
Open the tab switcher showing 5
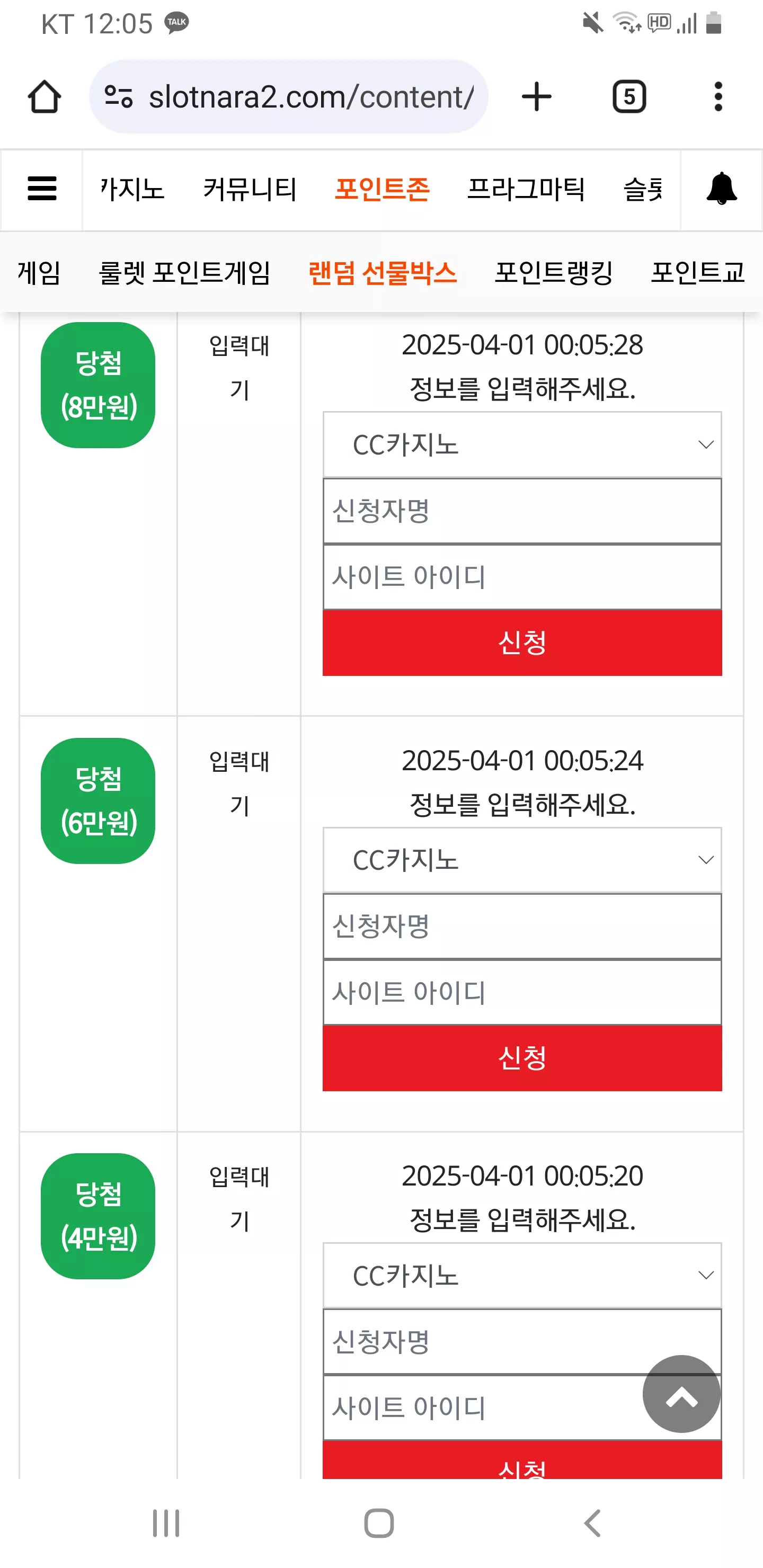click(x=629, y=97)
